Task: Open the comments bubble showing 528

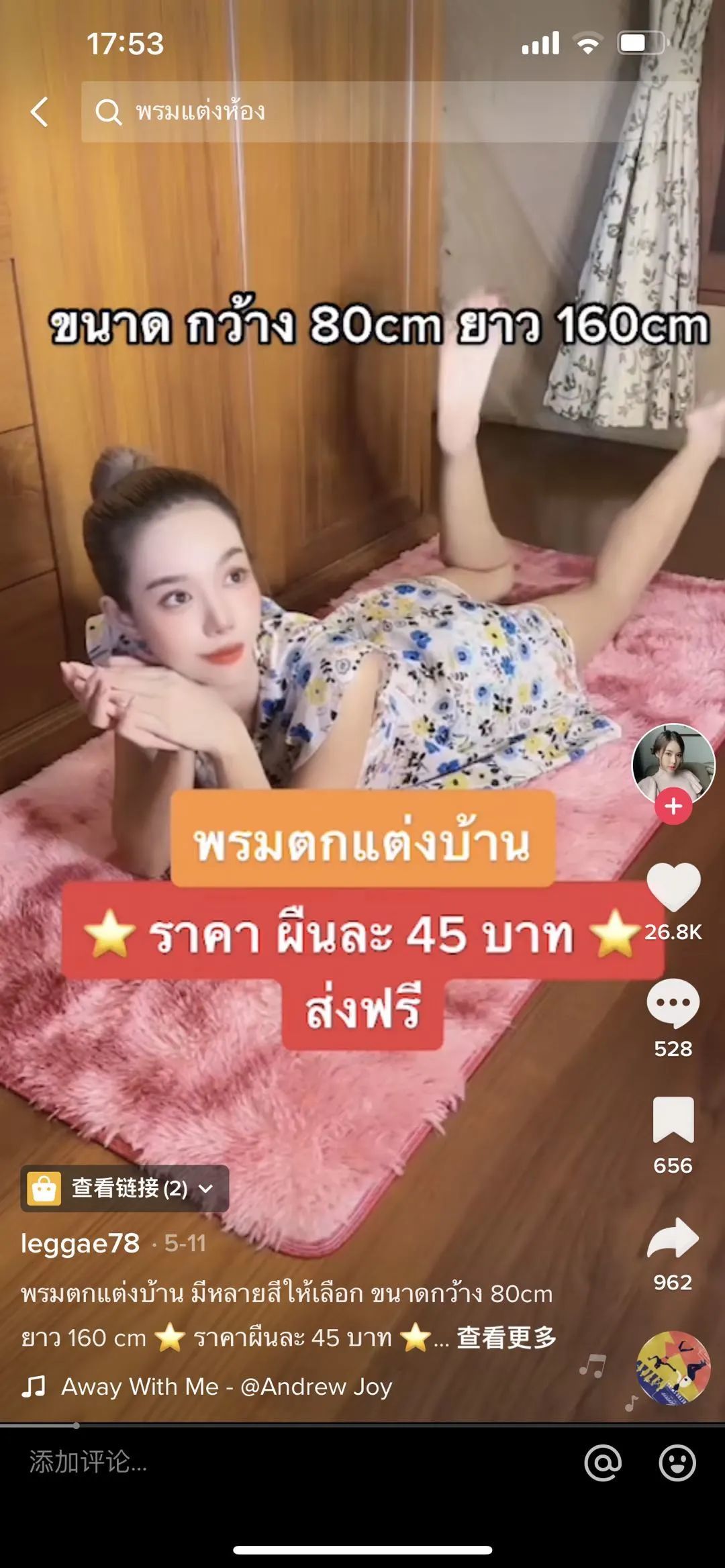Action: click(x=673, y=1003)
